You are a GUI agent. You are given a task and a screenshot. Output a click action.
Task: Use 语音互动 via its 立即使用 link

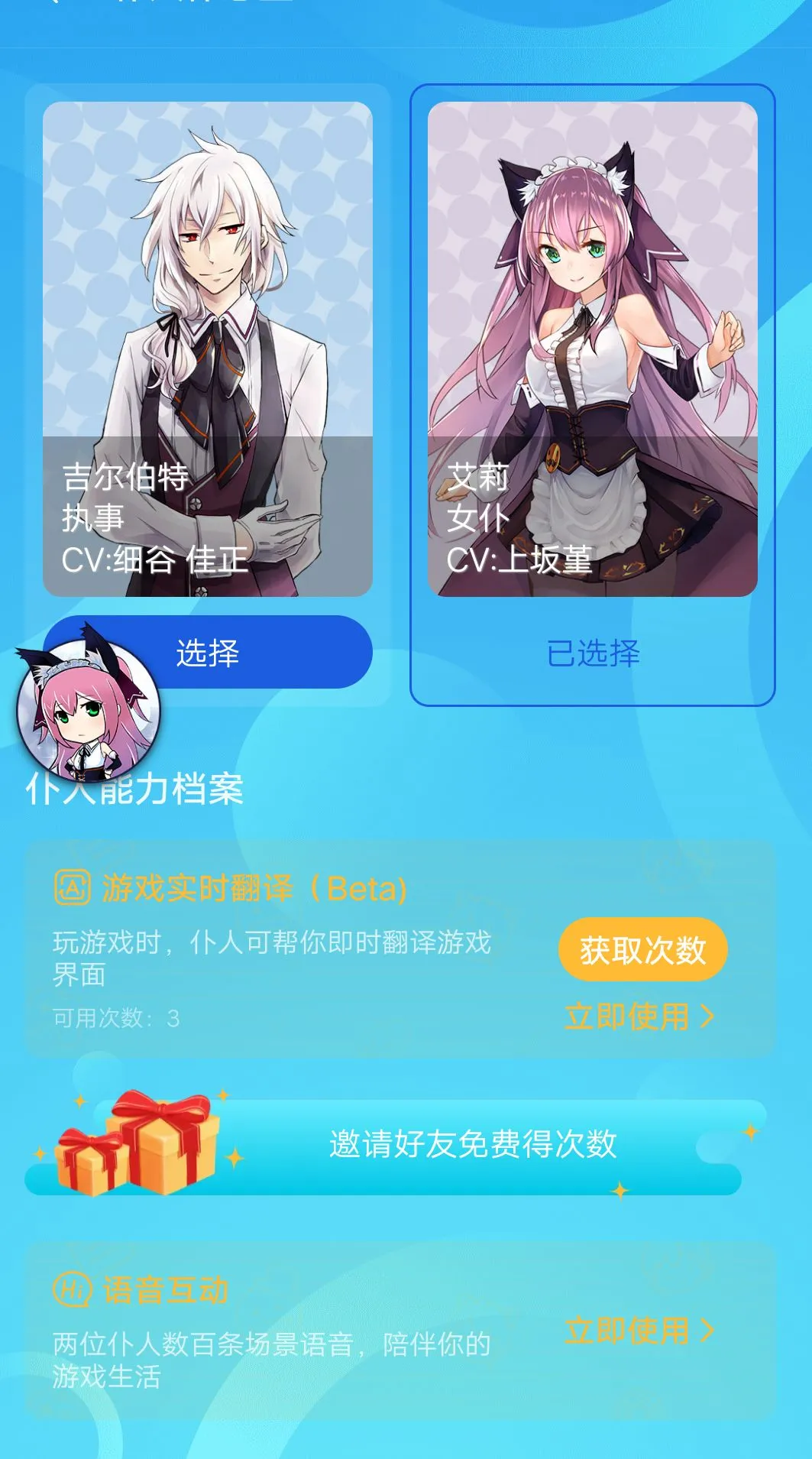pos(639,1331)
